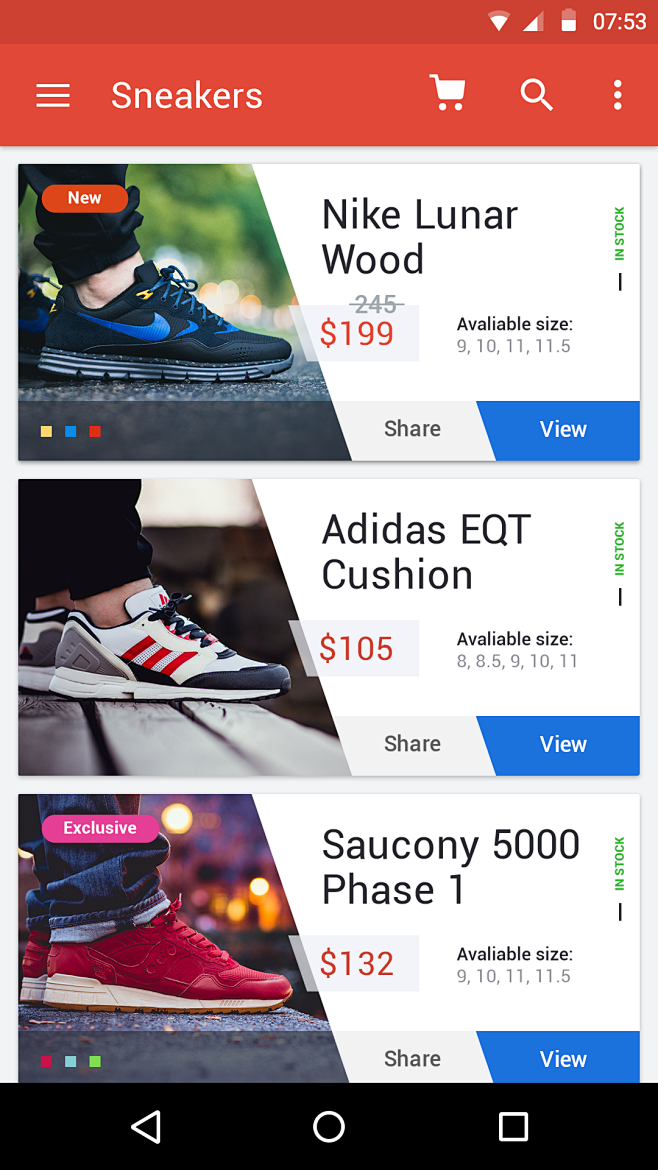View the Adidas EQT Cushion details
658x1170 pixels.
[x=563, y=744]
